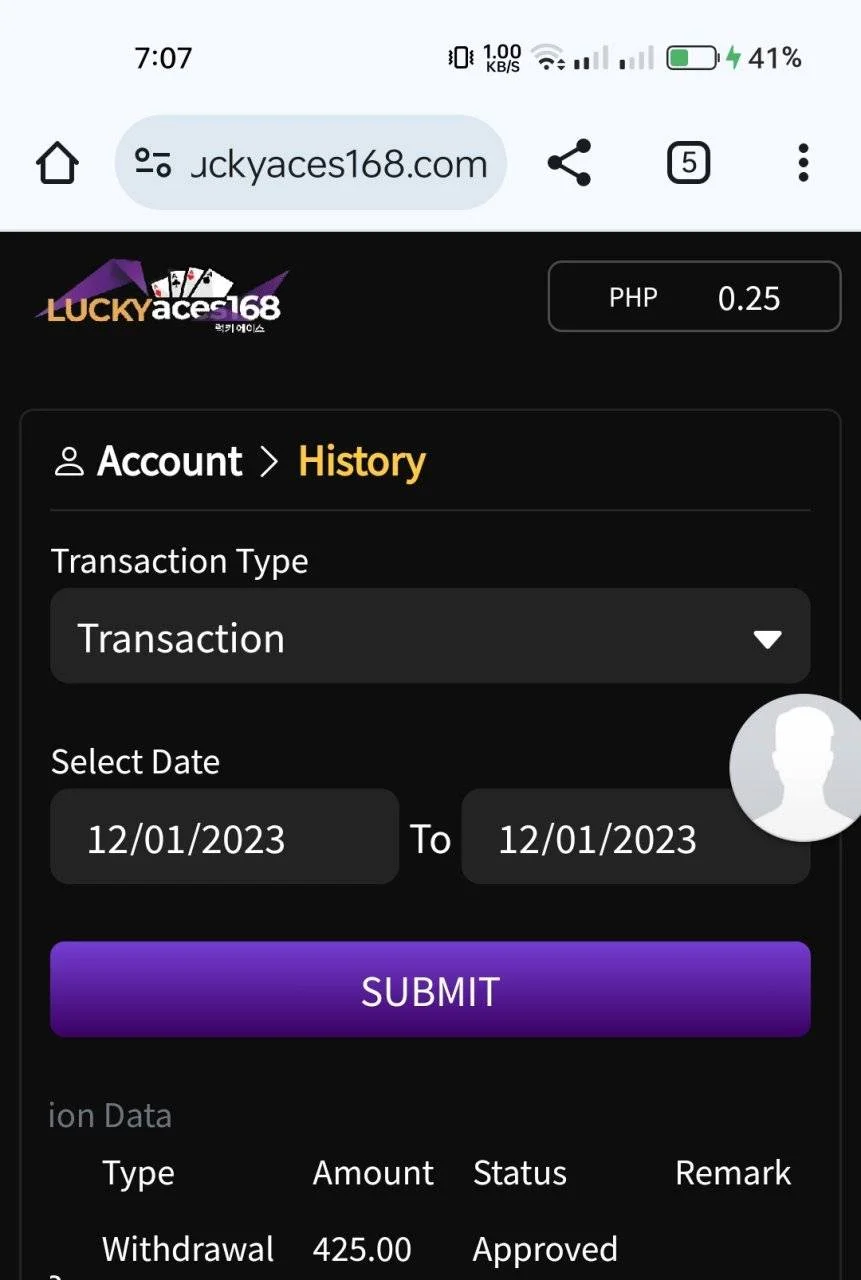Open the browser overflow menu
The height and width of the screenshot is (1280, 861).
click(x=802, y=163)
